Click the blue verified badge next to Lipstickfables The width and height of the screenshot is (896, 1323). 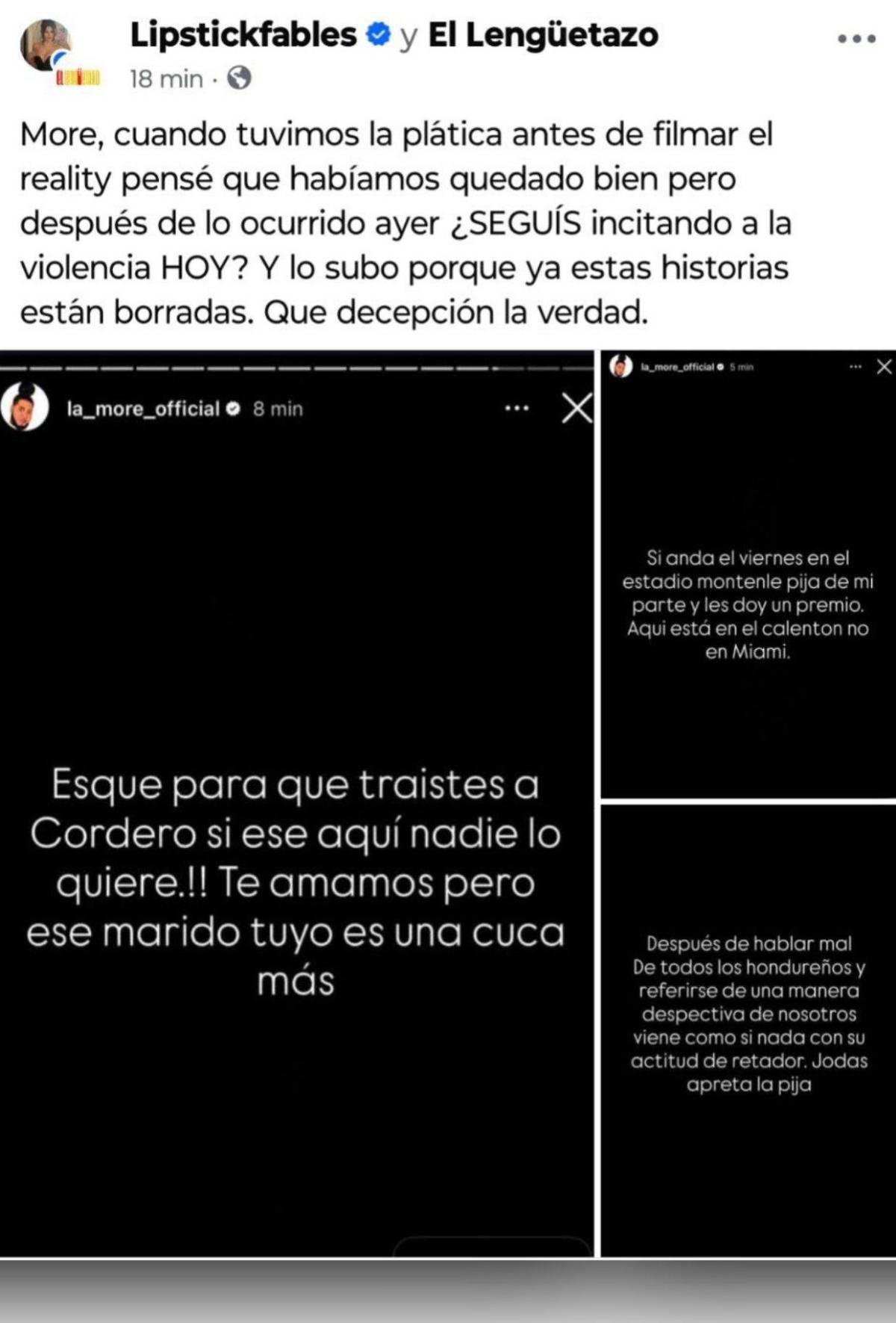tap(378, 33)
